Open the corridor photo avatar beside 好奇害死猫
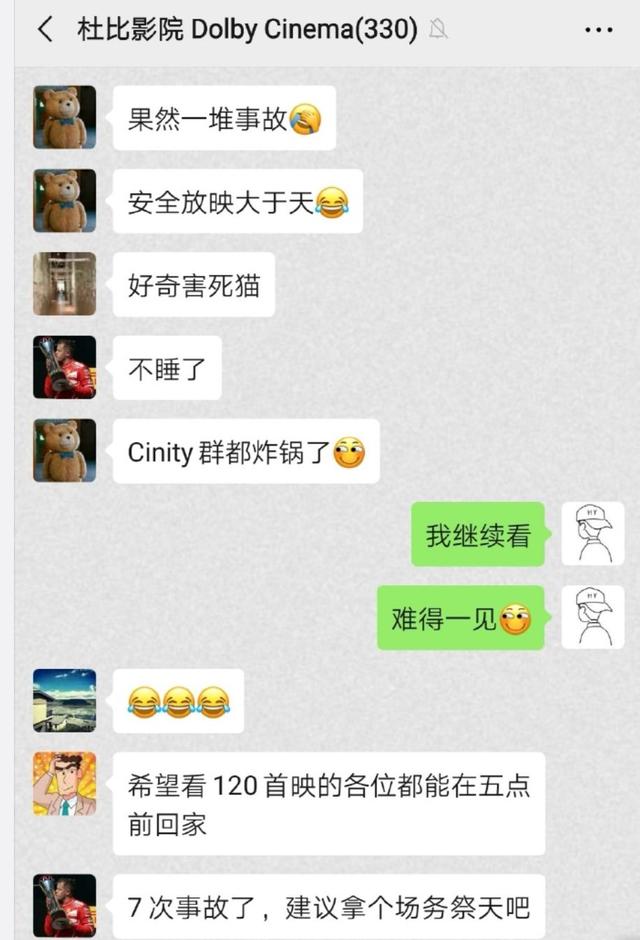 pos(65,284)
